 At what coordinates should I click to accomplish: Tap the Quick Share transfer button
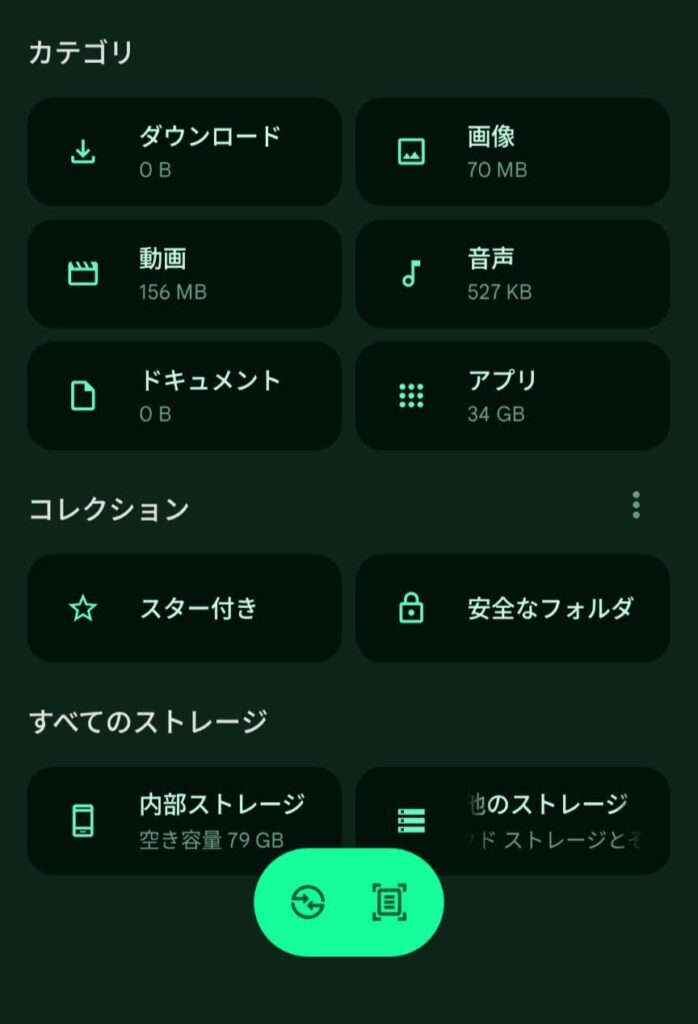(307, 902)
